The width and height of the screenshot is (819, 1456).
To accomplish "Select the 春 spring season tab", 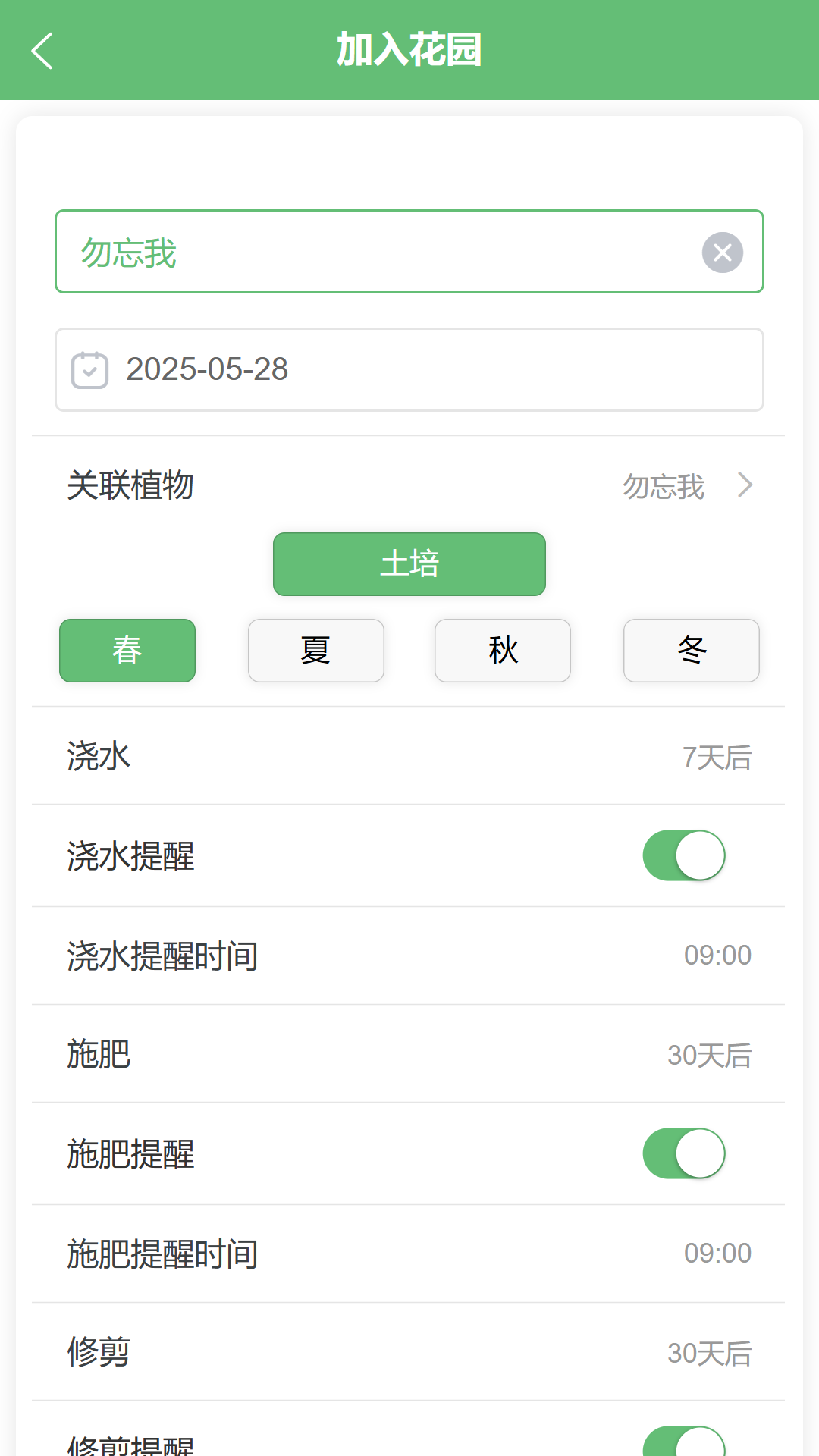I will pyautogui.click(x=127, y=650).
